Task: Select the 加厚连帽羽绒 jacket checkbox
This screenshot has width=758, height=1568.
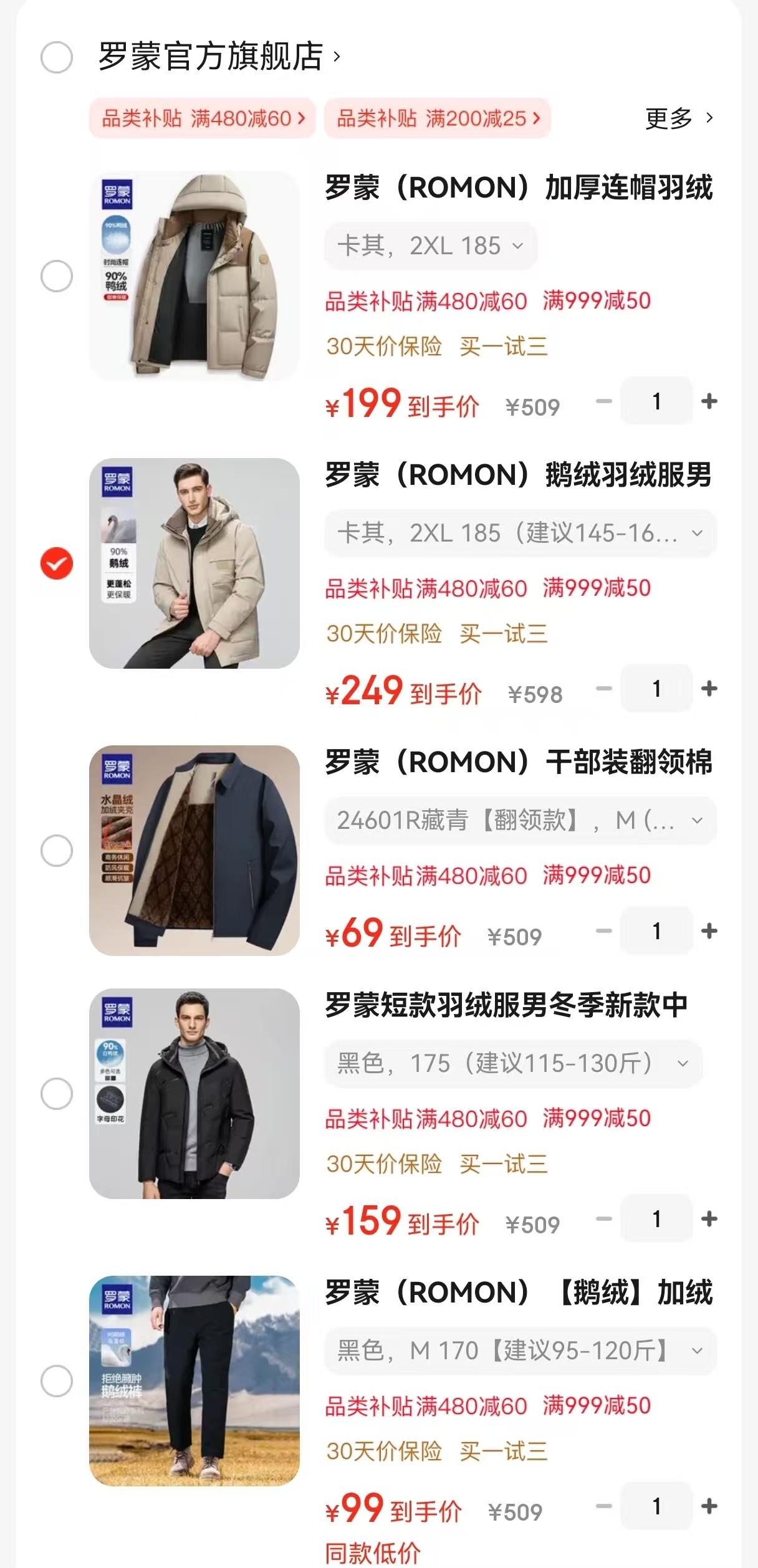Action: [x=57, y=276]
